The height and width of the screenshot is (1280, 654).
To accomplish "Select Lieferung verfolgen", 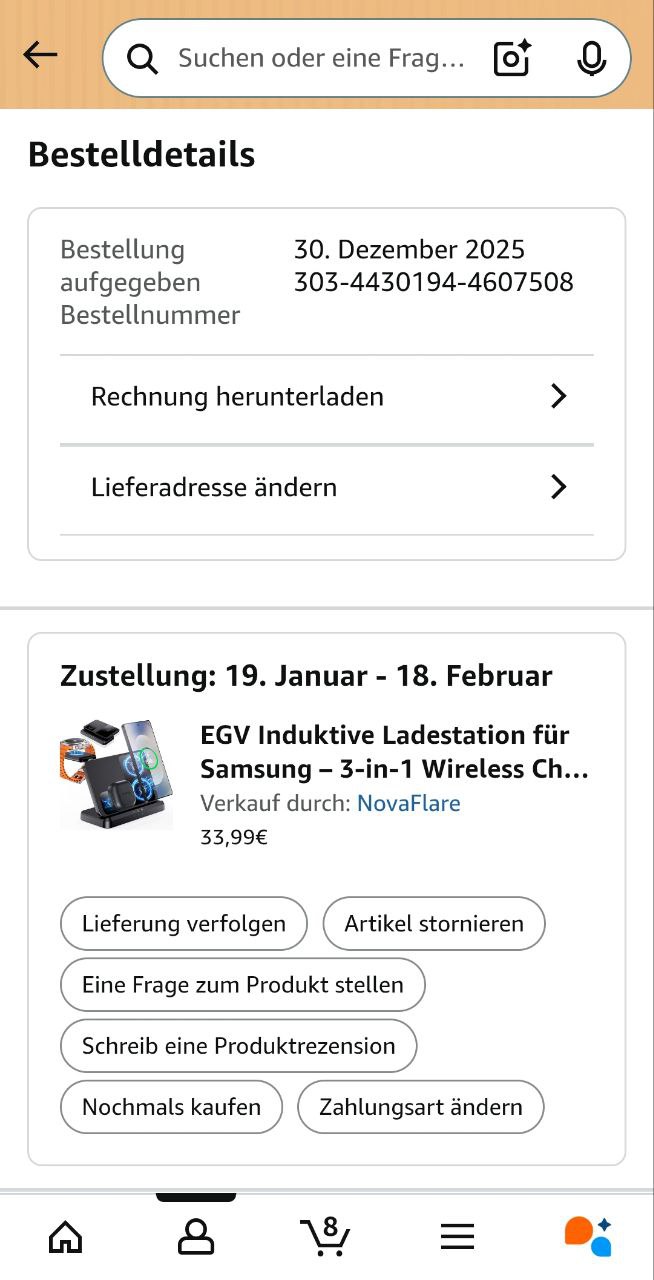I will click(184, 923).
